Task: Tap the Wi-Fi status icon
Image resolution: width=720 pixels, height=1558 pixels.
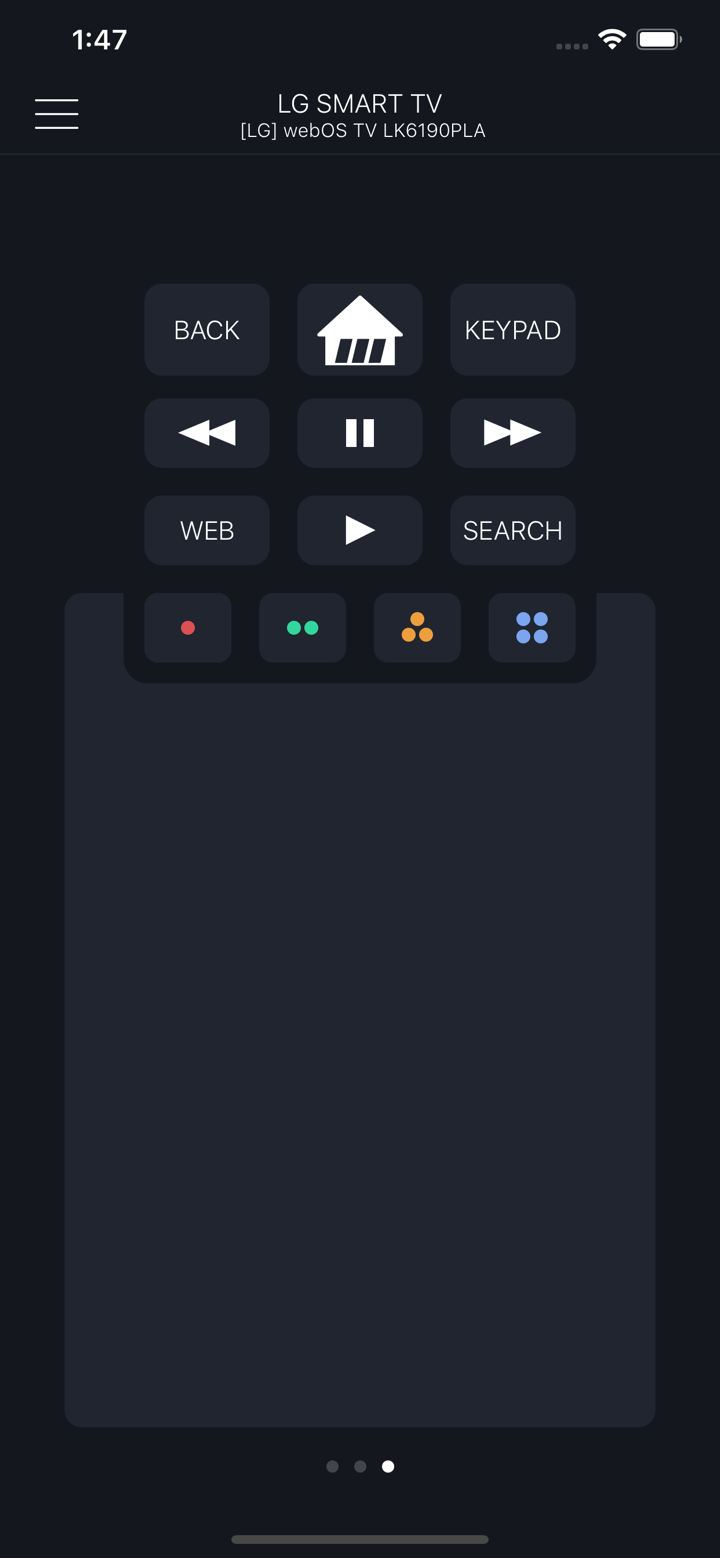Action: [x=613, y=39]
